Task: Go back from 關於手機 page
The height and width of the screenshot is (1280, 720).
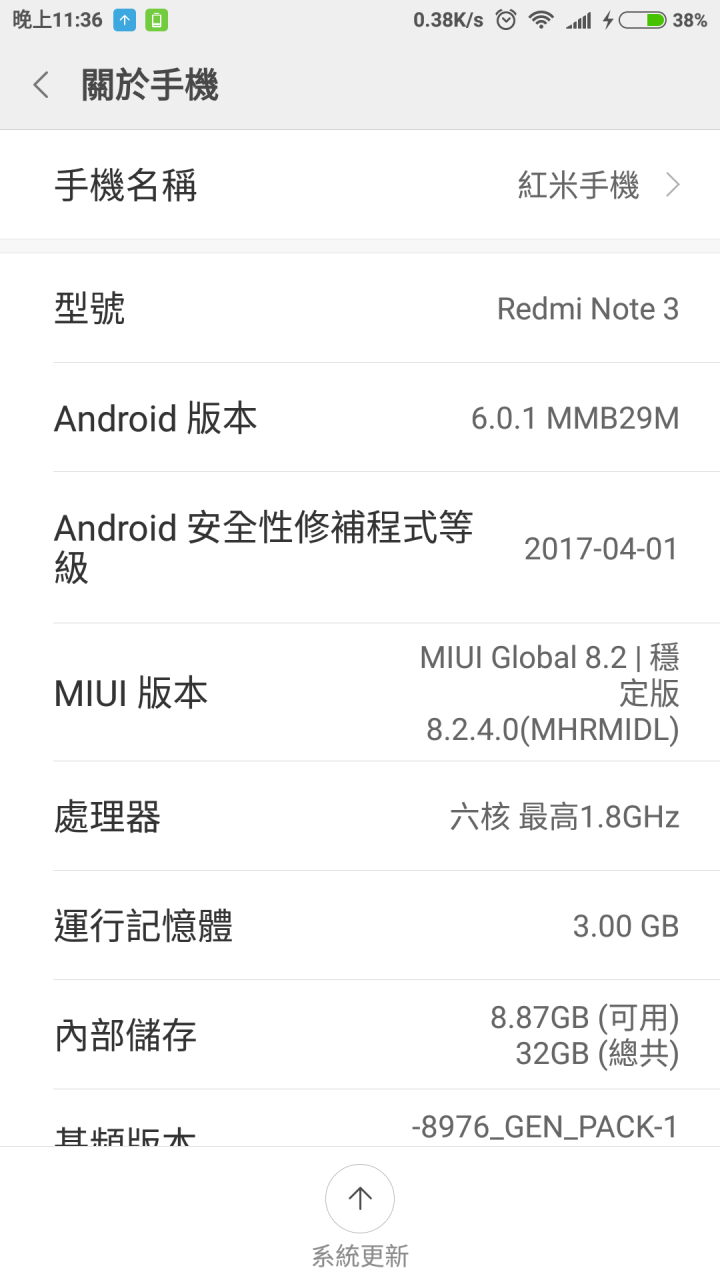Action: tap(41, 86)
